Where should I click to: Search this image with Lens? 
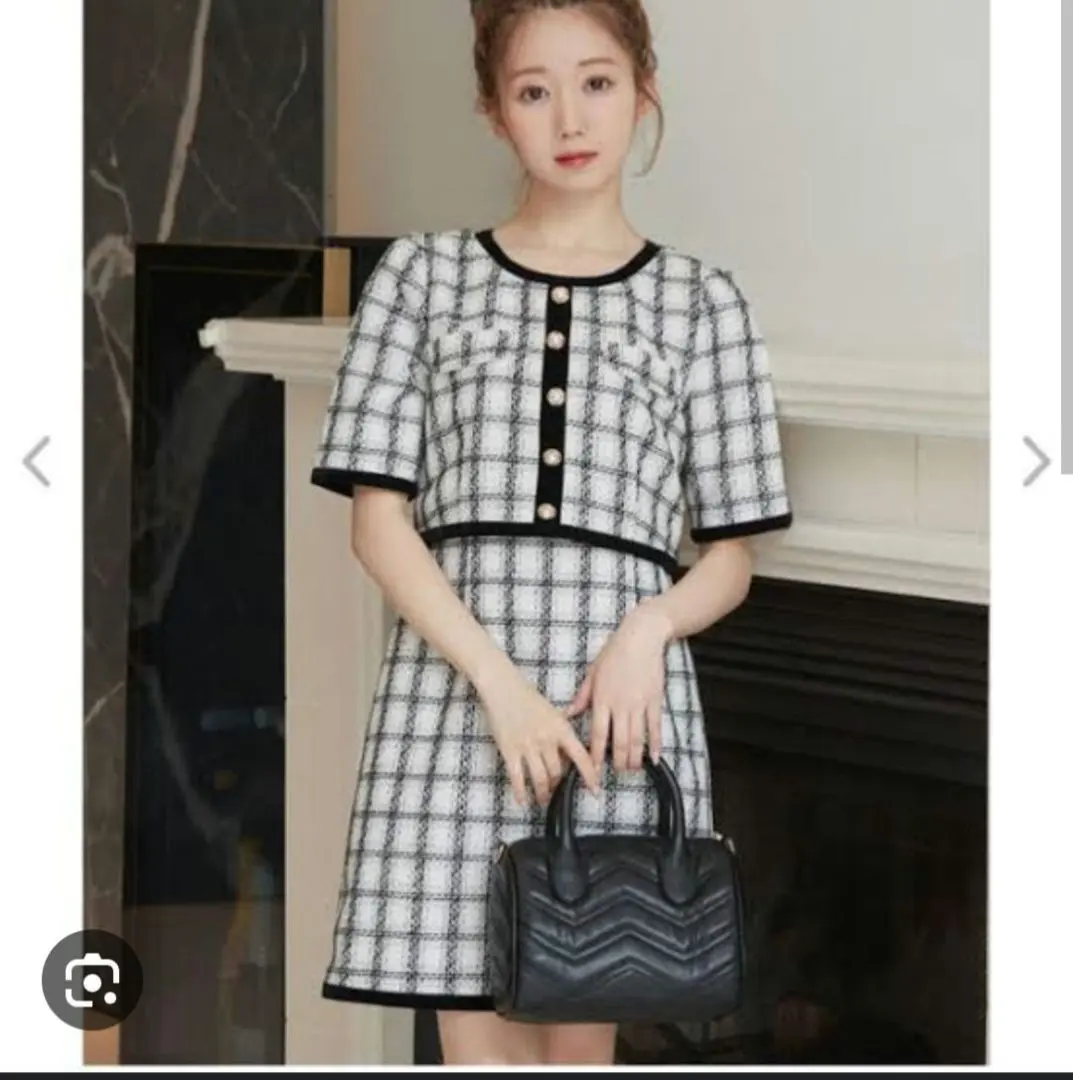coord(92,980)
